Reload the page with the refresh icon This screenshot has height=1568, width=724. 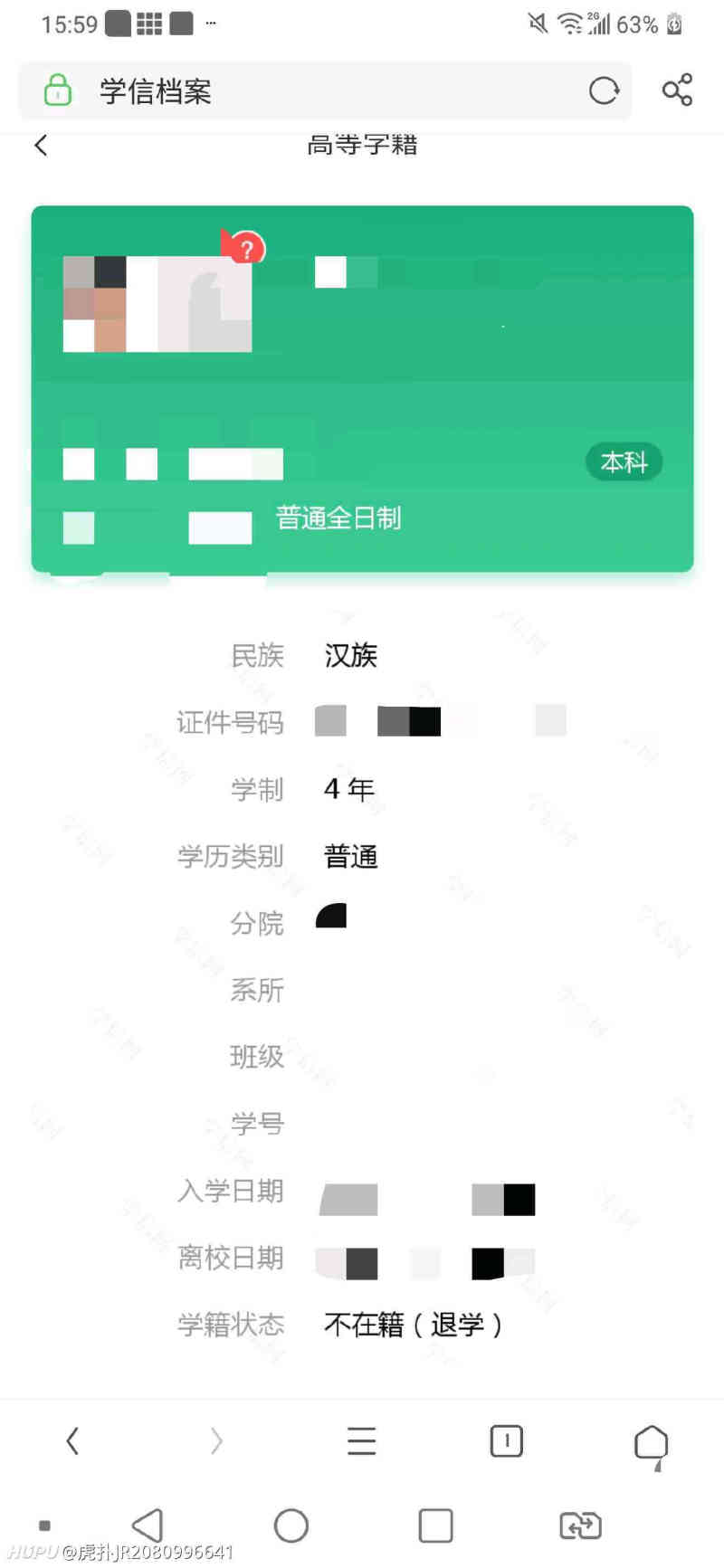tap(604, 90)
